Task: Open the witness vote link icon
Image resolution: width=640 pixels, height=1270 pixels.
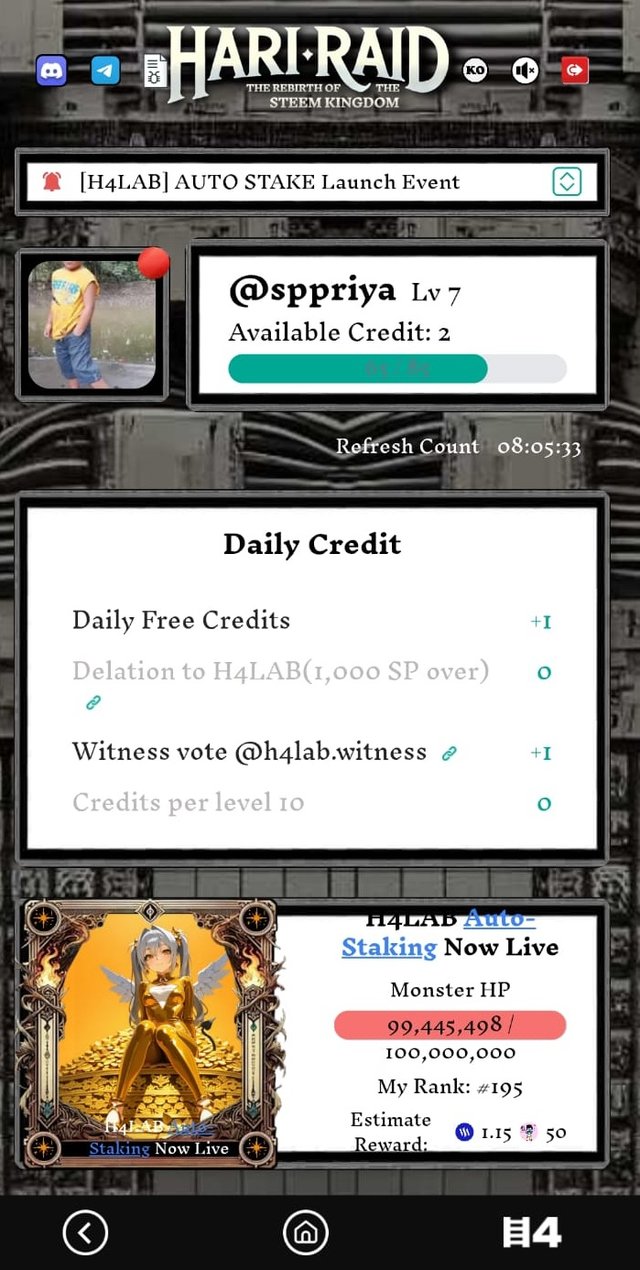Action: pyautogui.click(x=449, y=753)
